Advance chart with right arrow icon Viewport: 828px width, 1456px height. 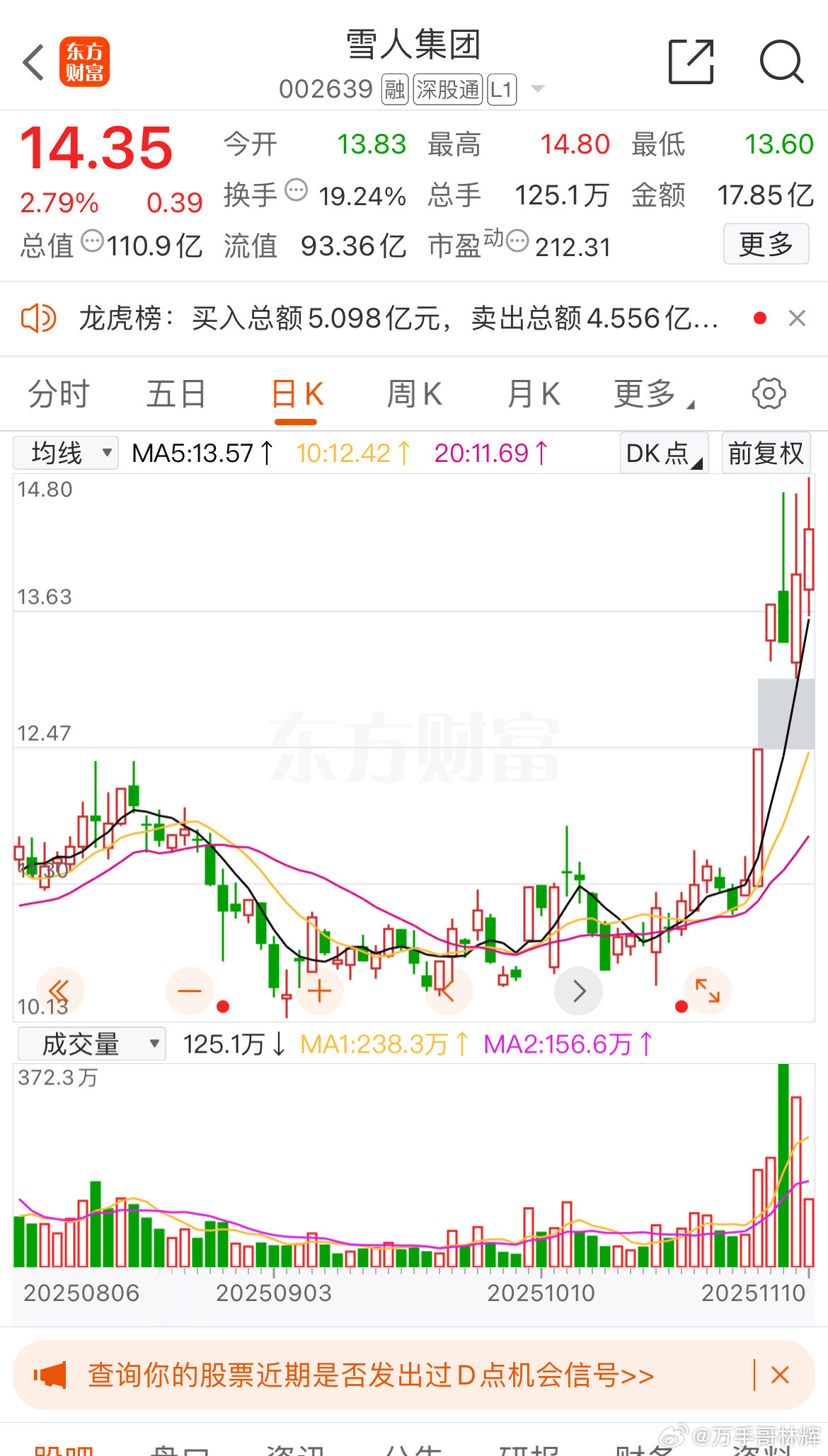578,990
